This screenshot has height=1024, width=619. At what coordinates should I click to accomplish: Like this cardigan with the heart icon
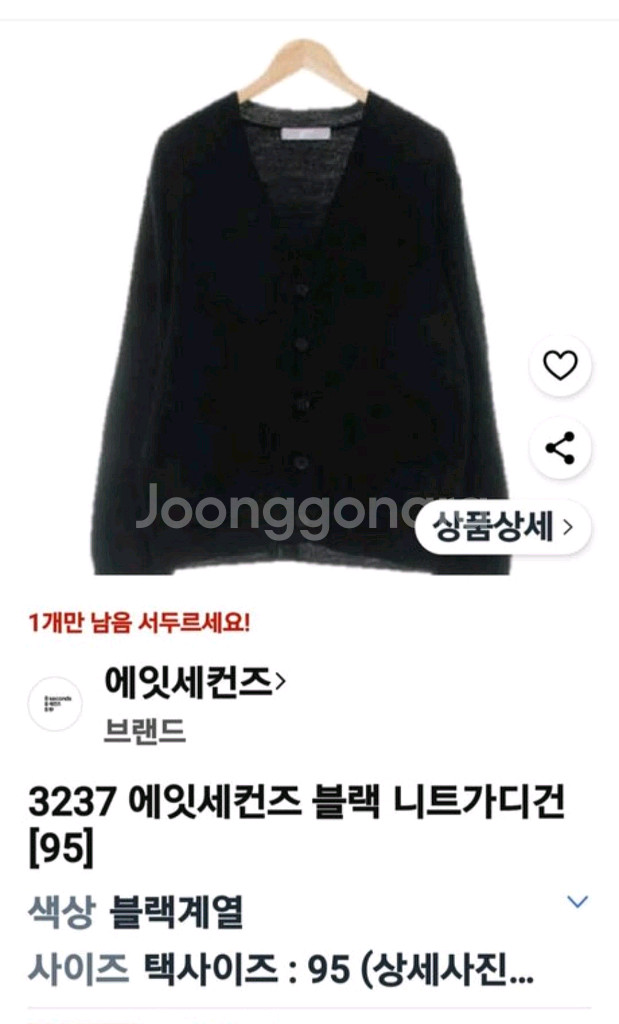(x=560, y=365)
